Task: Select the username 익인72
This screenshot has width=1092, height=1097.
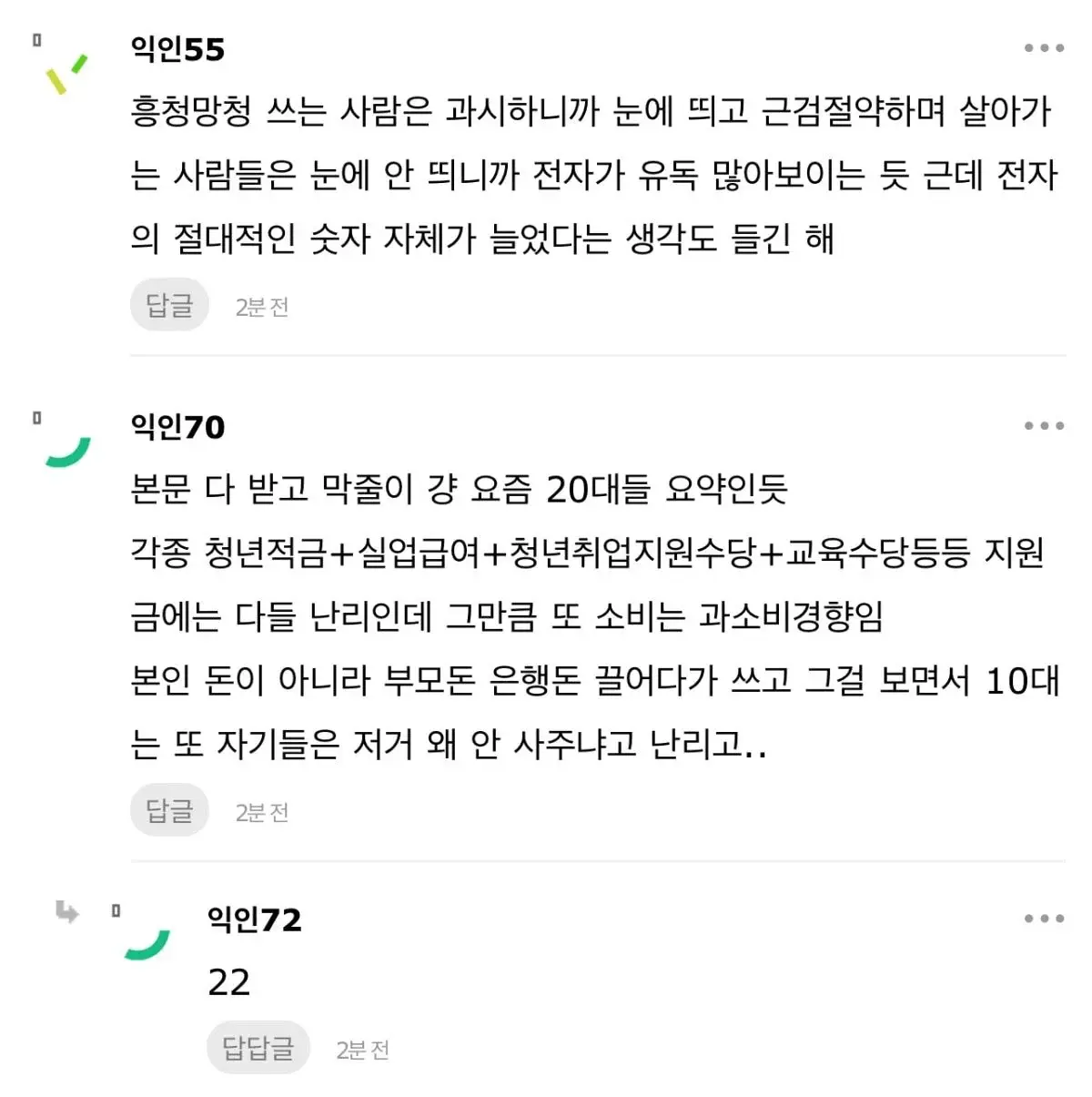Action: click(x=255, y=919)
